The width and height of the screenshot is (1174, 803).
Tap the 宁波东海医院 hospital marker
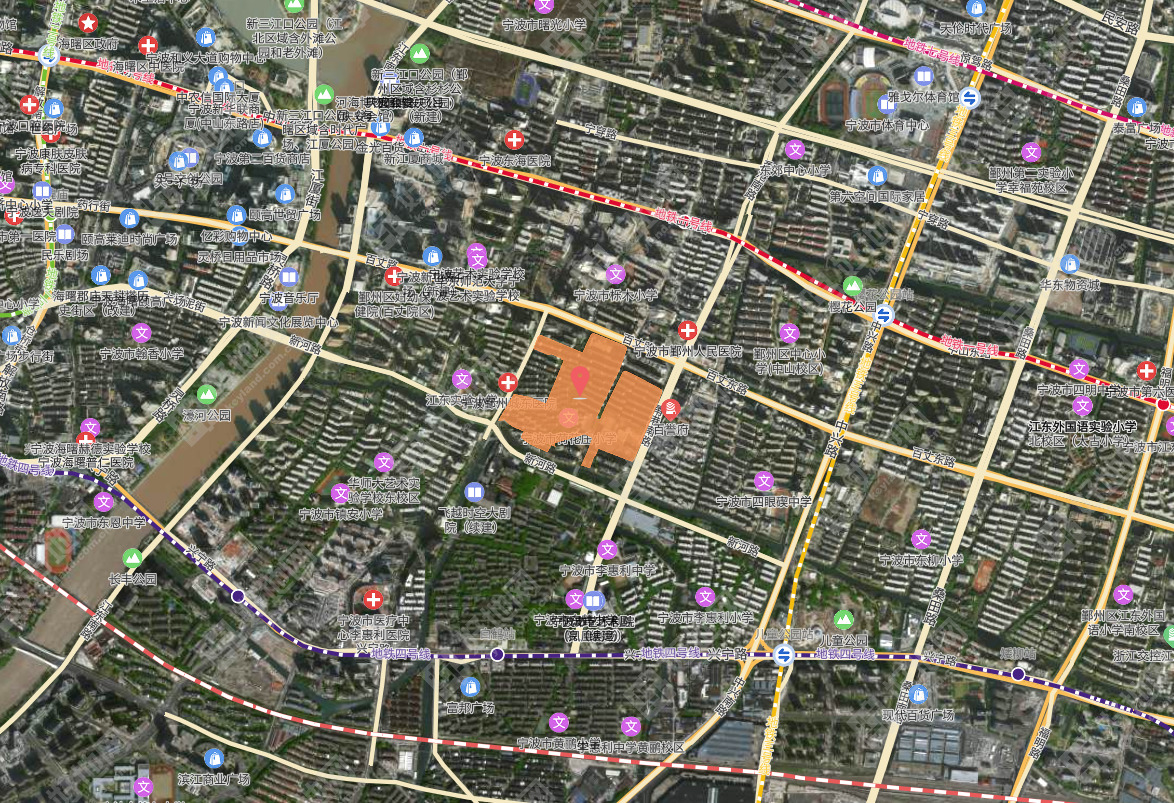pyautogui.click(x=514, y=140)
